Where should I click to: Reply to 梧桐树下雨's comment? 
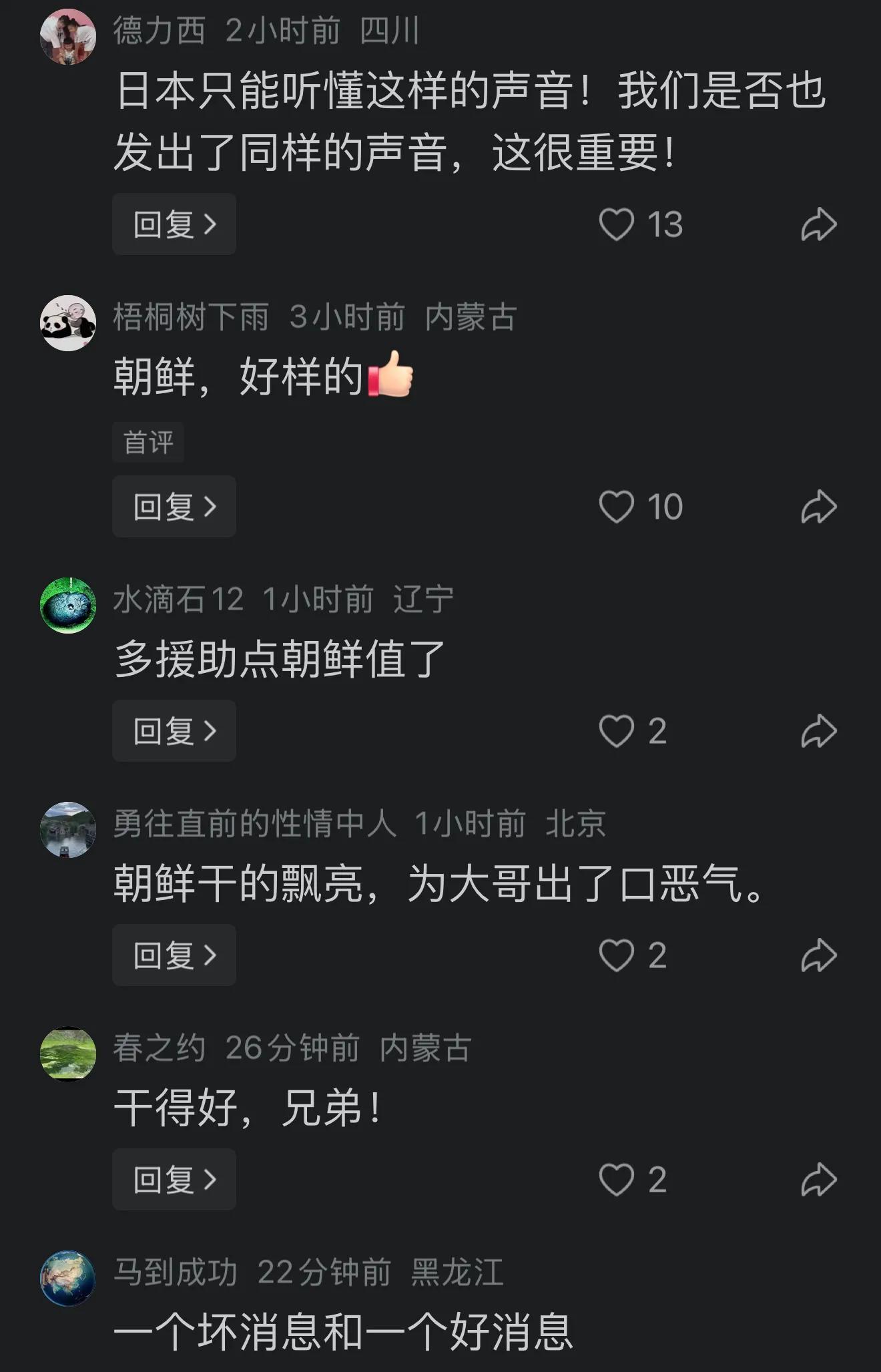pyautogui.click(x=174, y=507)
